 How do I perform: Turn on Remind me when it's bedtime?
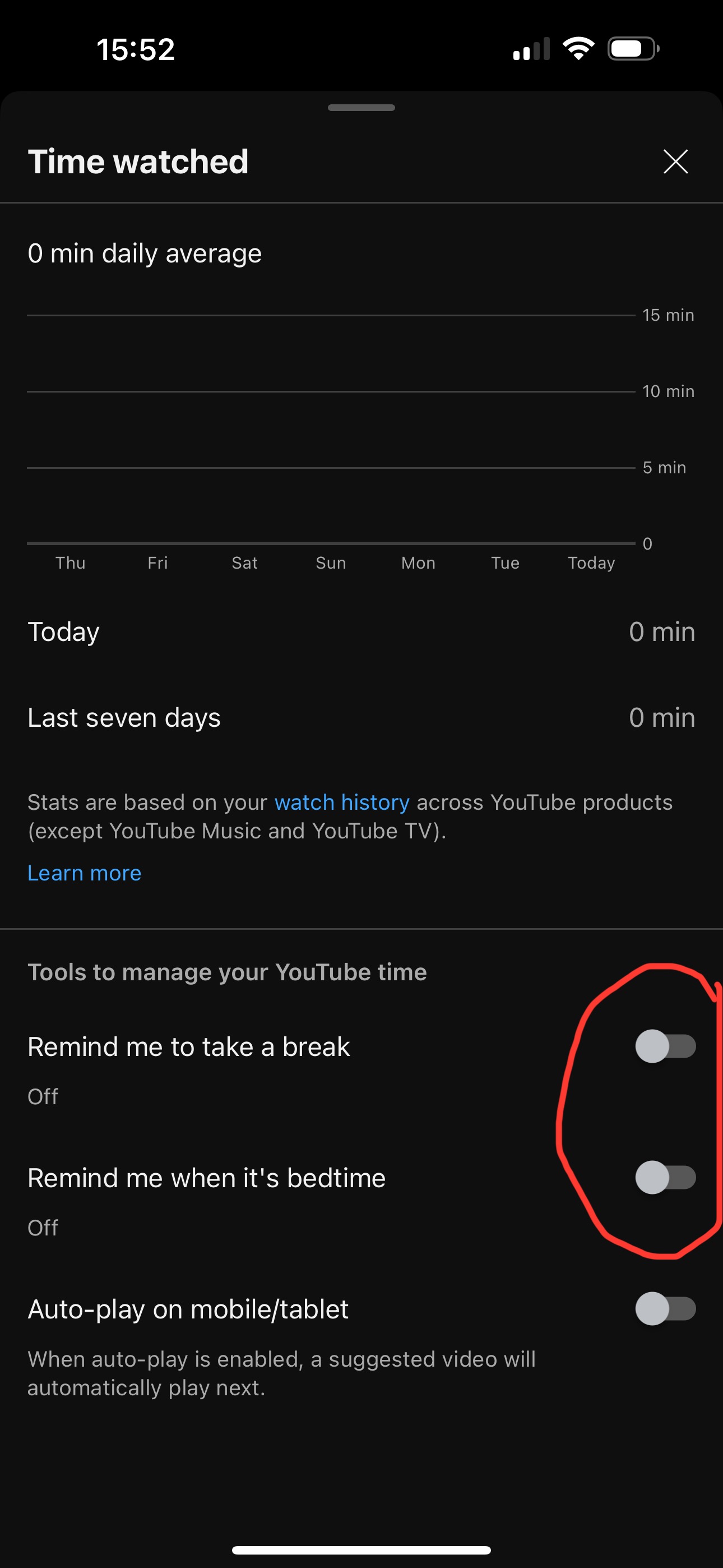(x=666, y=1177)
